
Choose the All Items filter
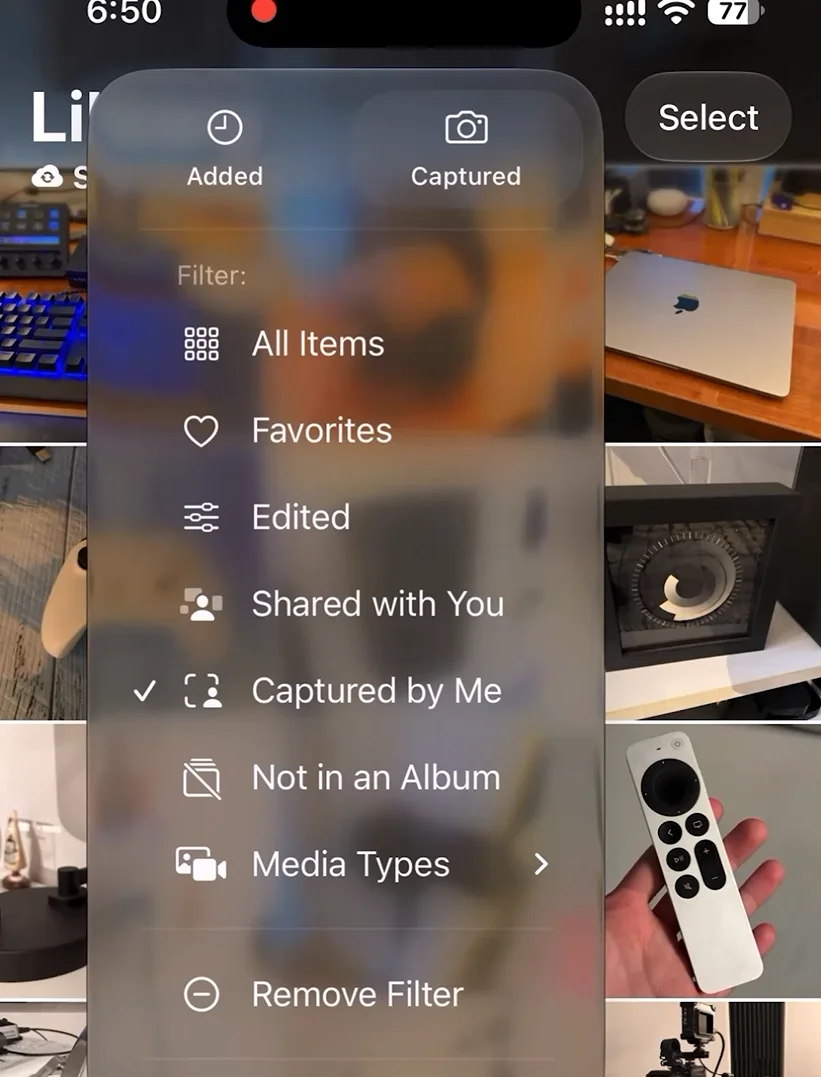pyautogui.click(x=346, y=343)
